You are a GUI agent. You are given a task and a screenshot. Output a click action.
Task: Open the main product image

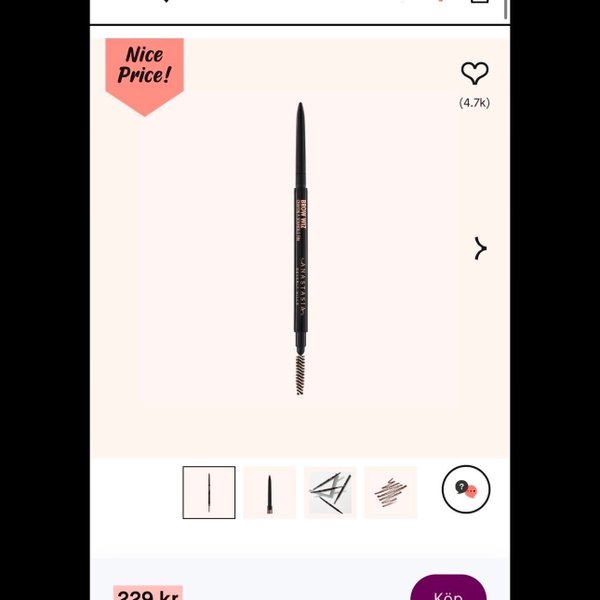pos(300,250)
